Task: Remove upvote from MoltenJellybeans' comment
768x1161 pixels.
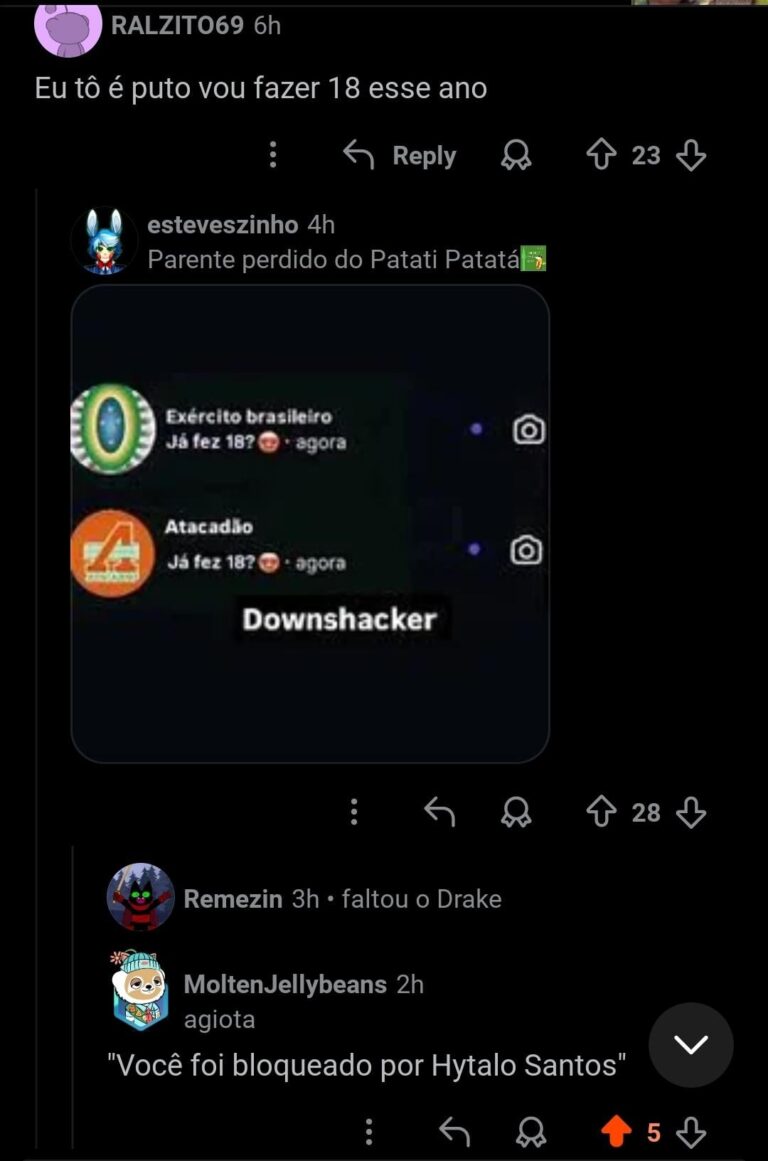Action: [616, 1132]
